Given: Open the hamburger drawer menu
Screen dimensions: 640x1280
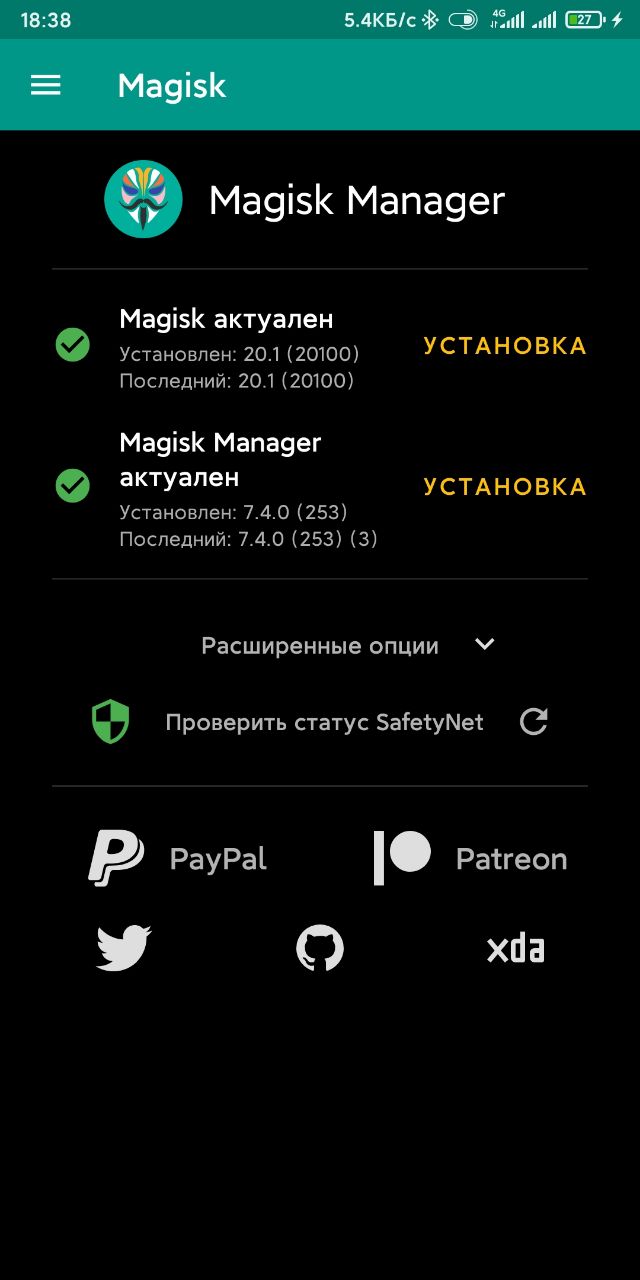Looking at the screenshot, I should [x=46, y=86].
